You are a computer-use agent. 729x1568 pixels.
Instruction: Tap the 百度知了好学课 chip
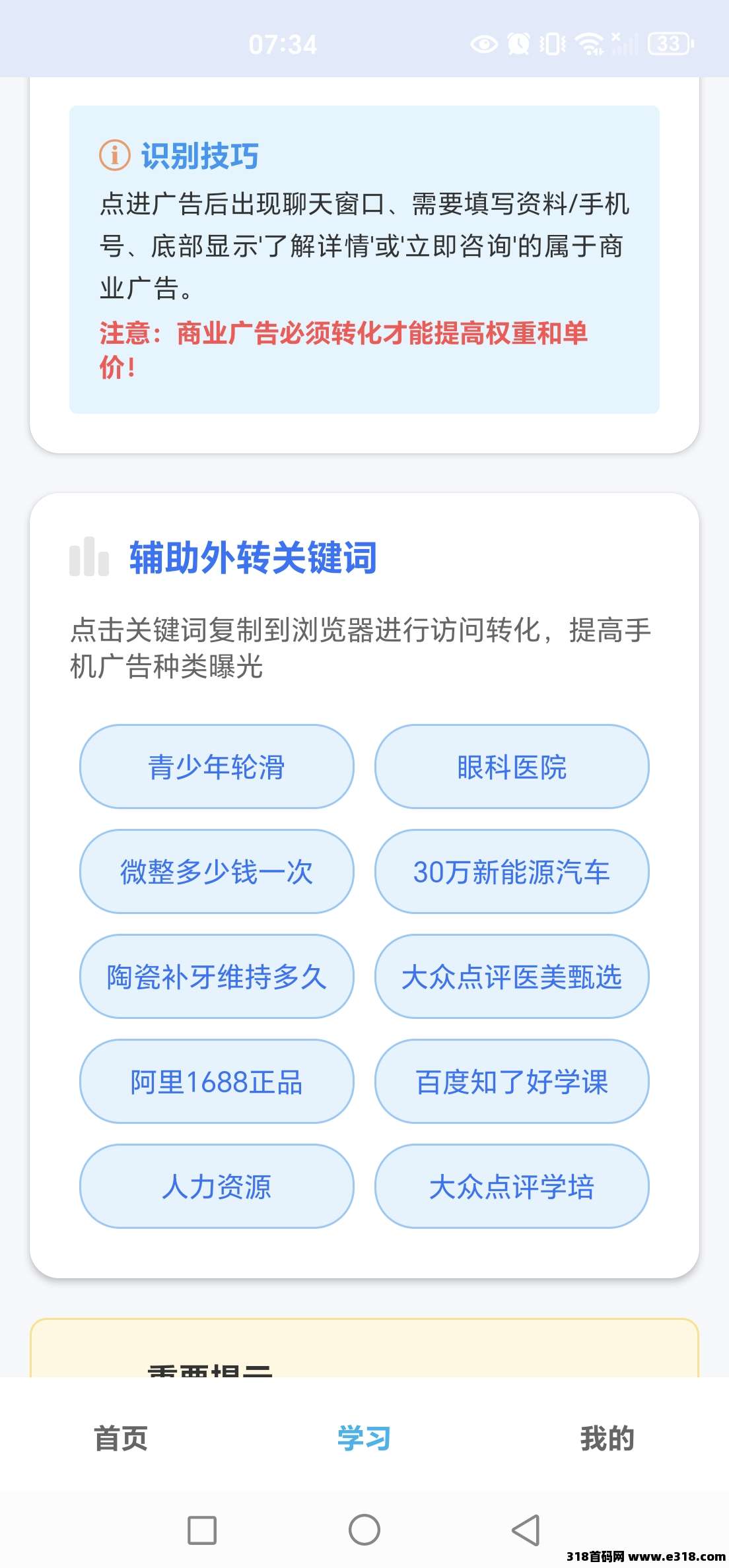tap(512, 1082)
